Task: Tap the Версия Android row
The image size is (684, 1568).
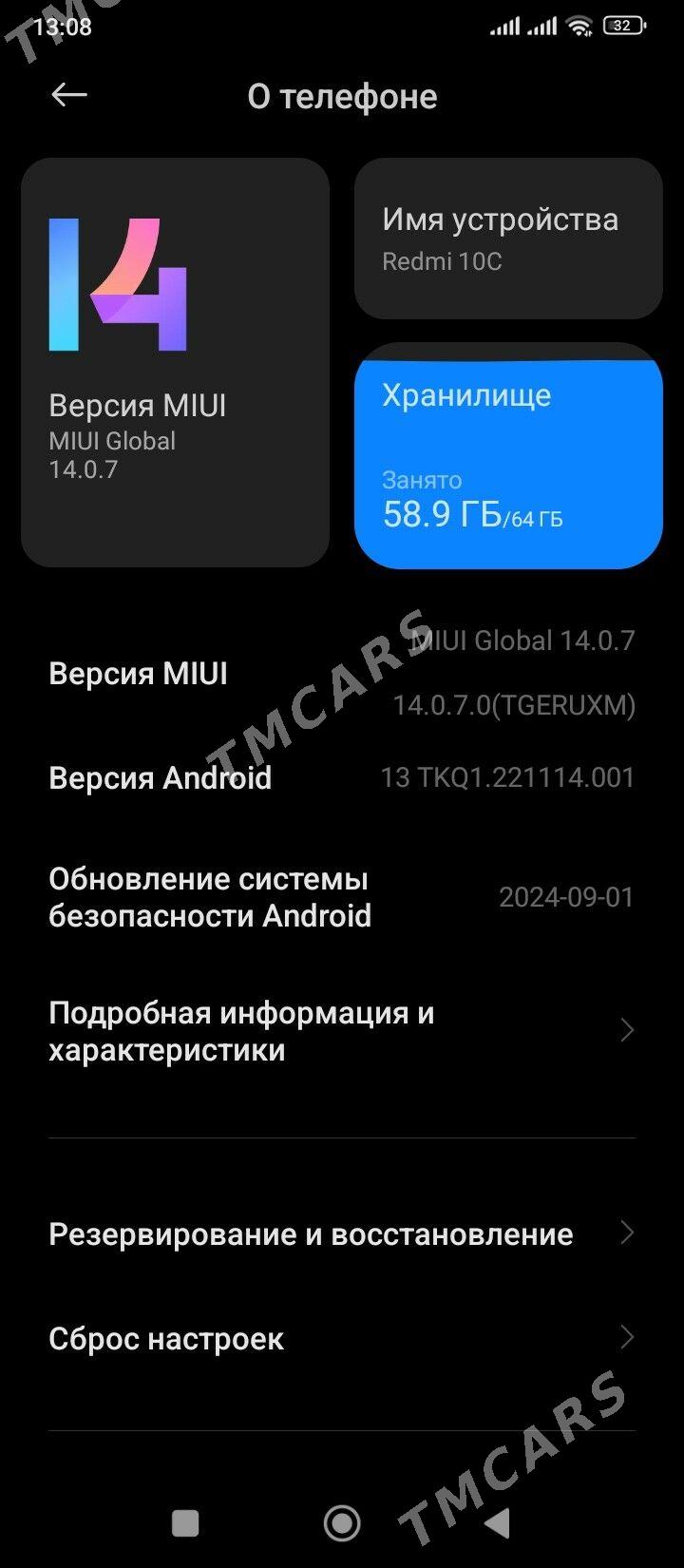Action: pos(342,777)
